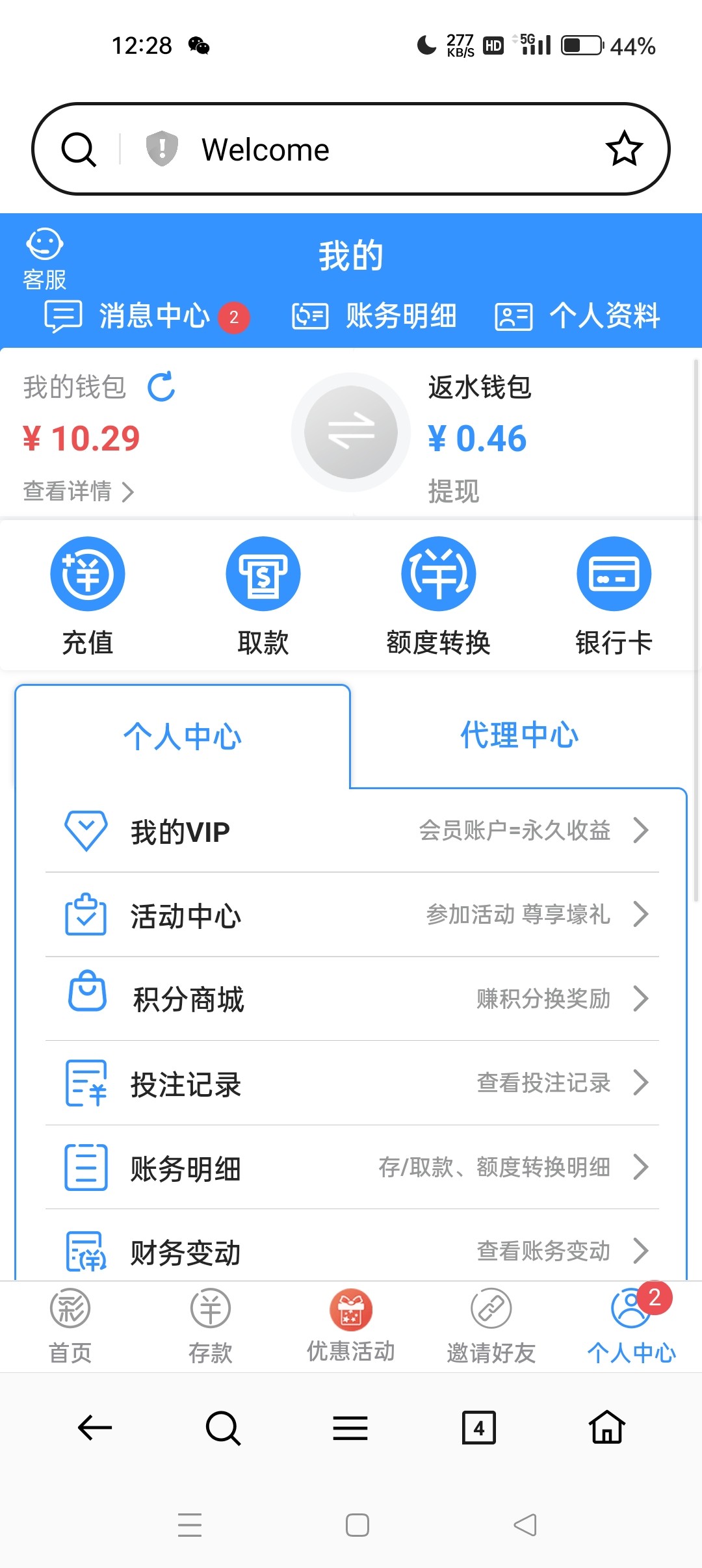Open 活动中心 row
Image resolution: width=702 pixels, height=1568 pixels.
coord(352,915)
